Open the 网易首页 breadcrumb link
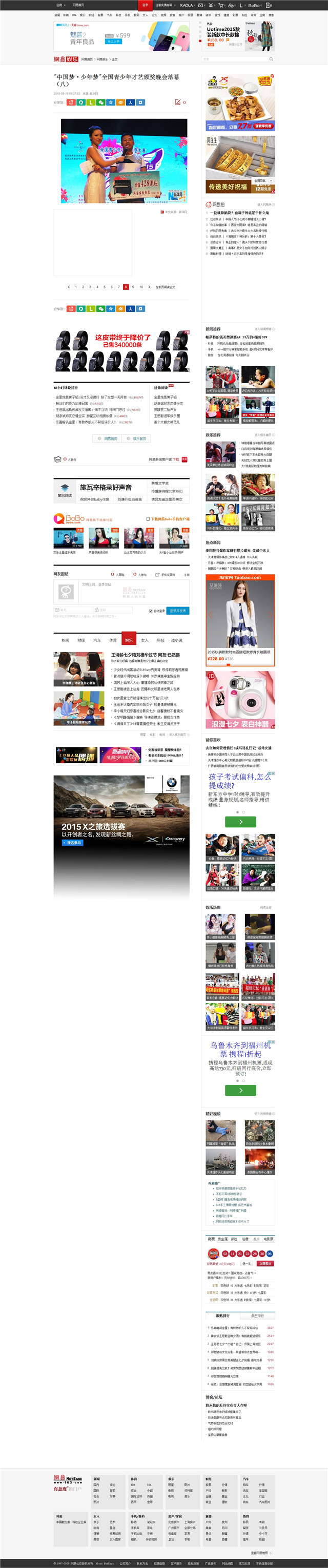Viewport: 328px width, 1568px height. tap(87, 59)
